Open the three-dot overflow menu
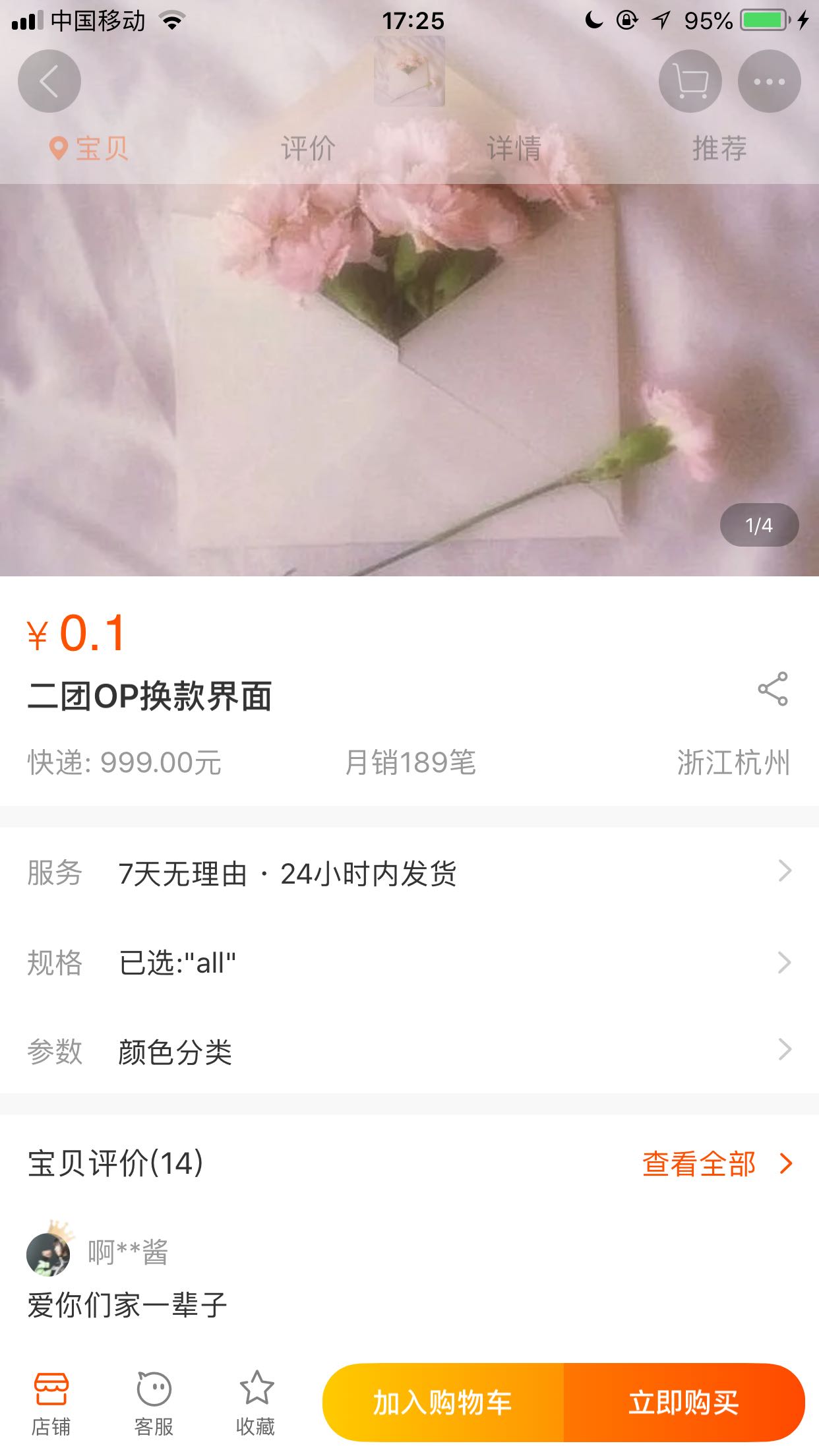 [769, 81]
